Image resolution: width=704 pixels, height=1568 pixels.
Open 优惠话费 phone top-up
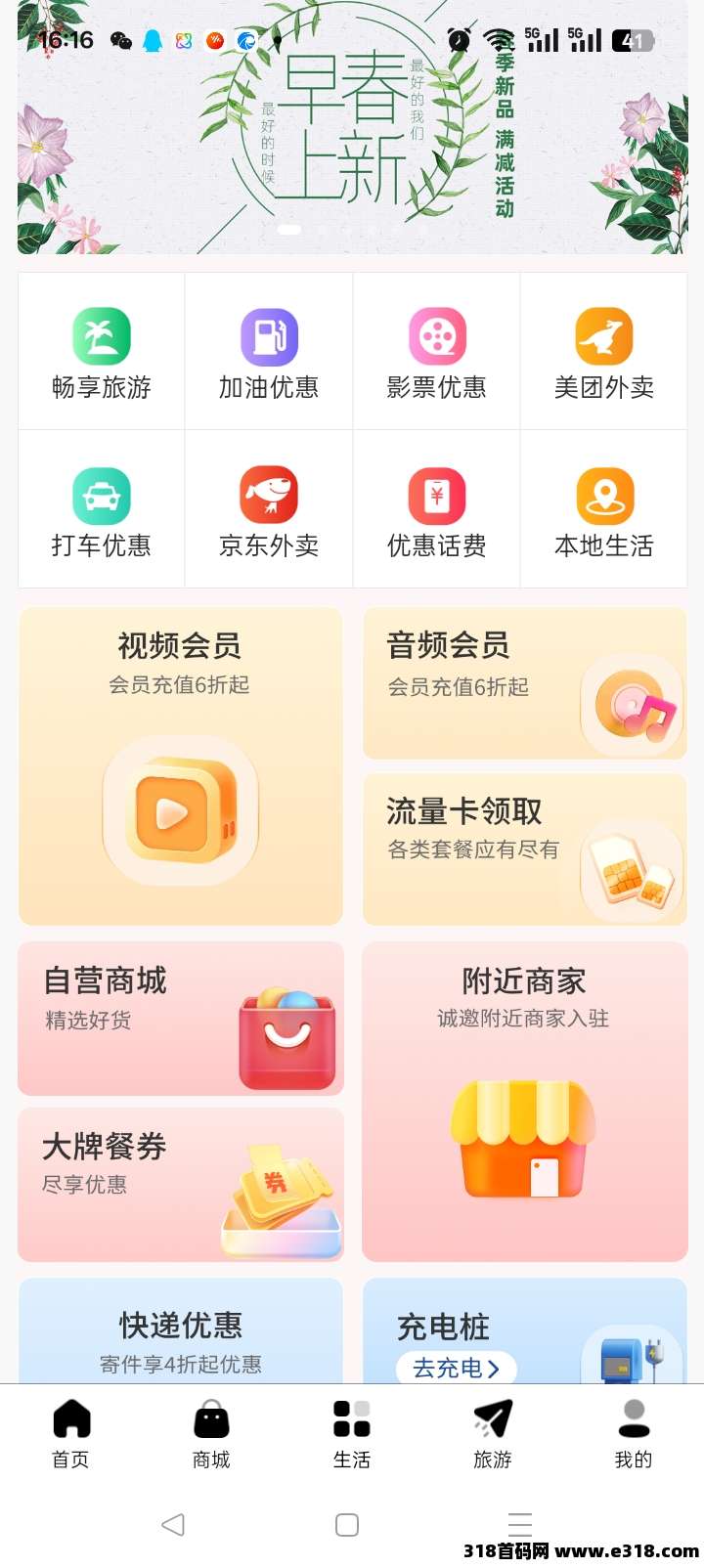tap(436, 509)
